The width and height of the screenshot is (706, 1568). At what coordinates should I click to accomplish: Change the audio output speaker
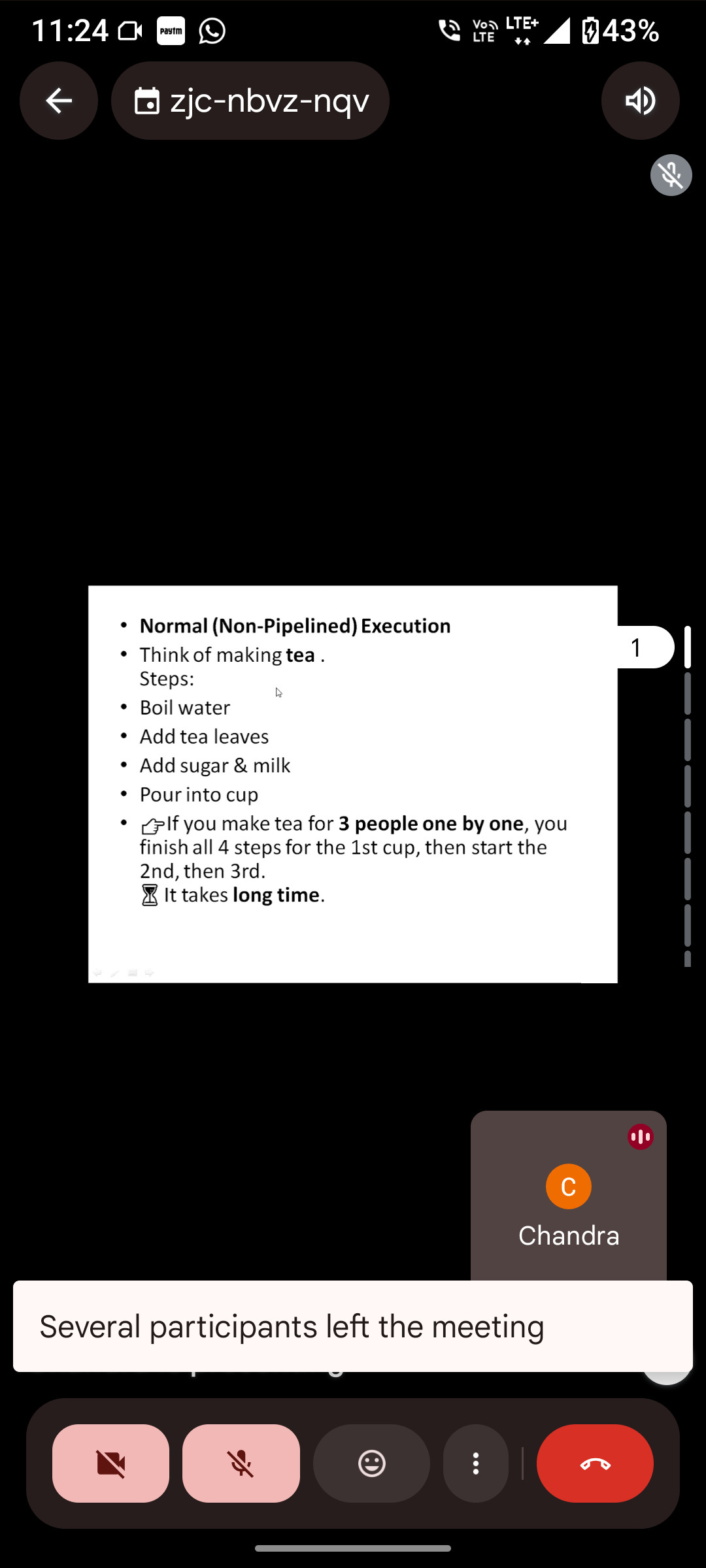(x=640, y=101)
